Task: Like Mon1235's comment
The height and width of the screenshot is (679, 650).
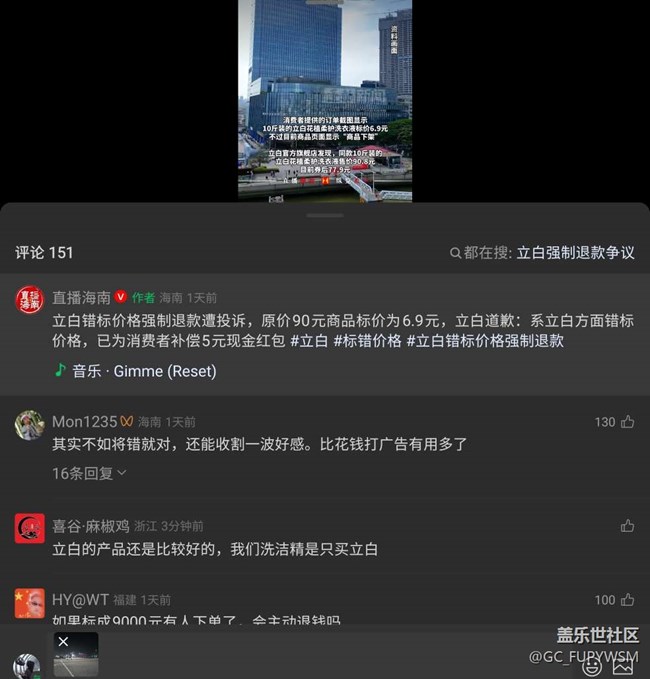Action: 627,422
